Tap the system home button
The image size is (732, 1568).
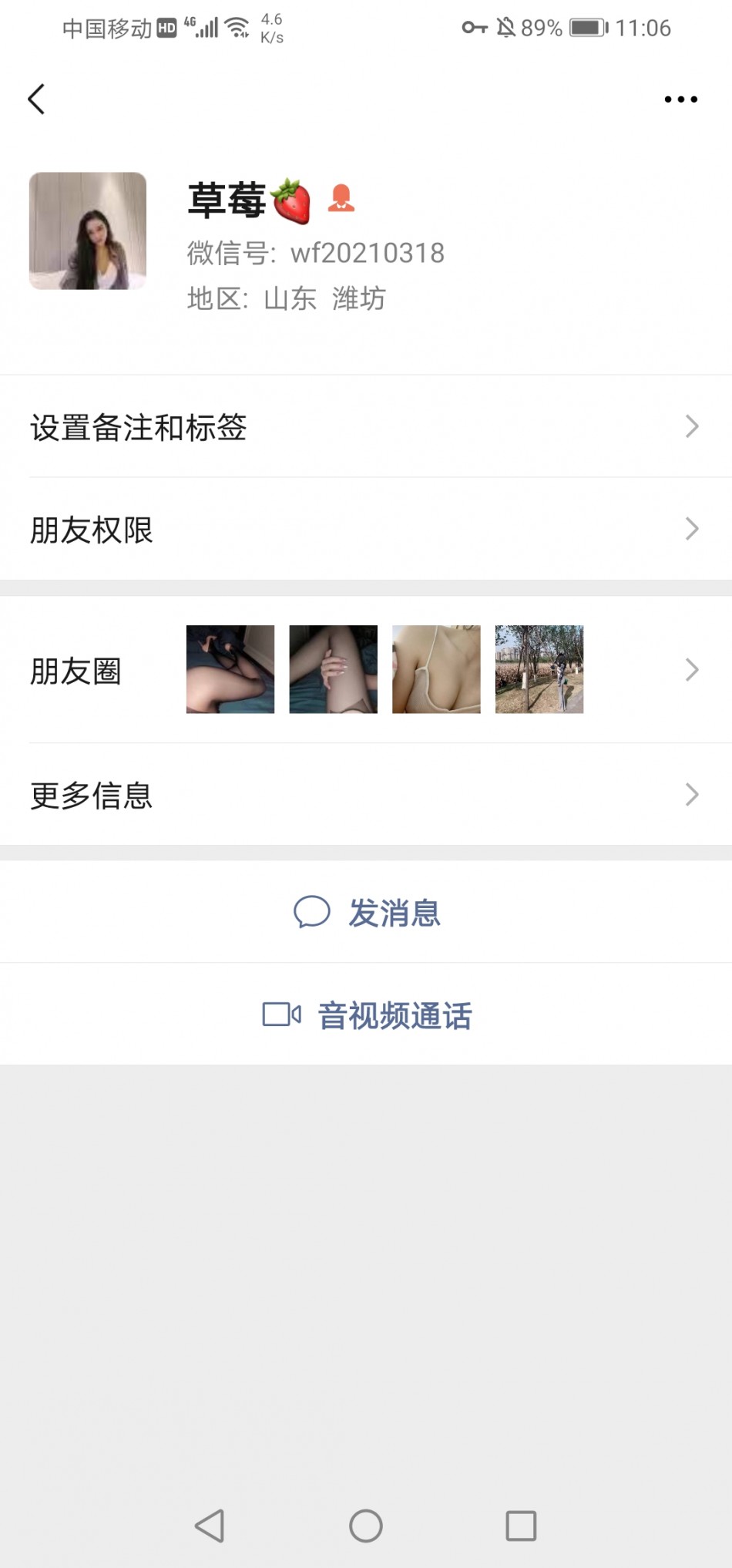(366, 1526)
